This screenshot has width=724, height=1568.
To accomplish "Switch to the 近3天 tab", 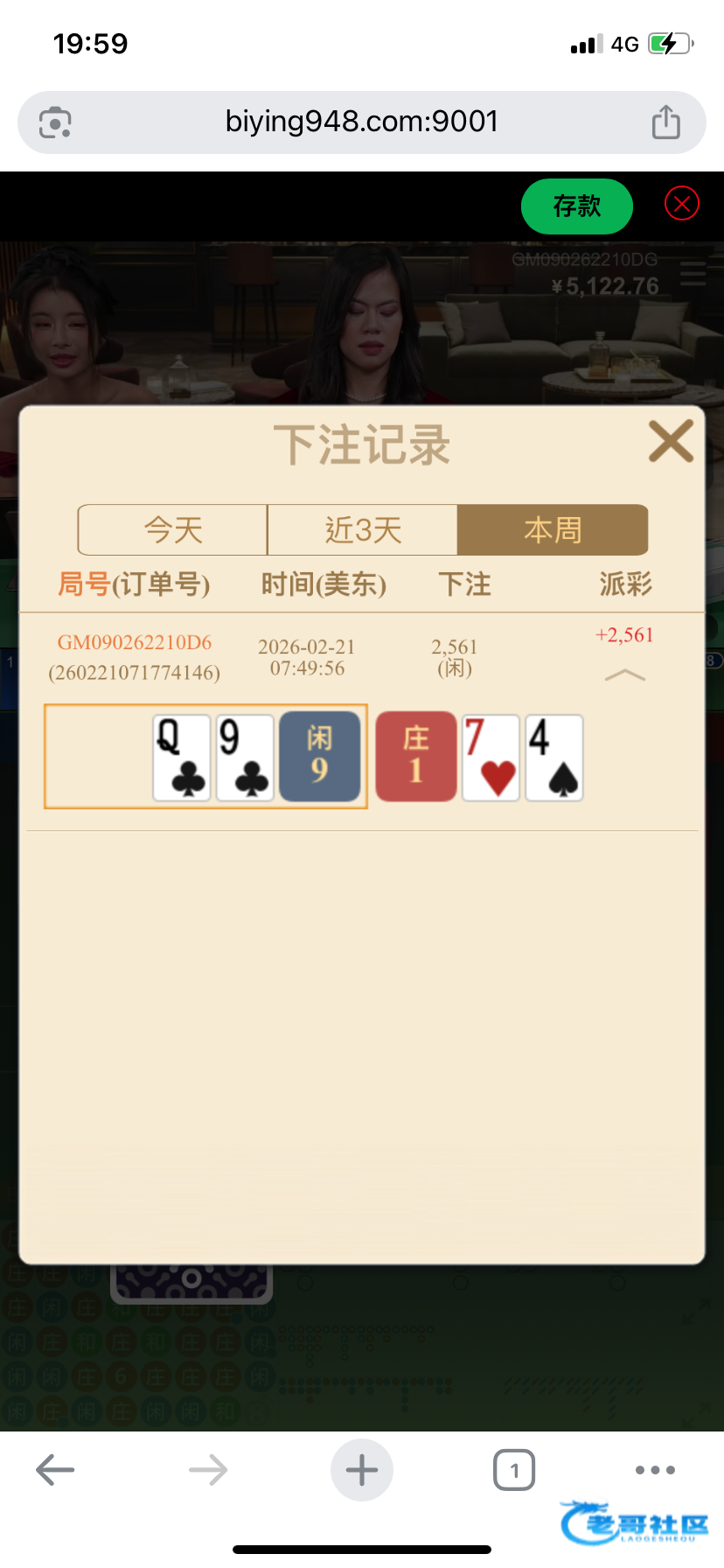I will point(362,529).
